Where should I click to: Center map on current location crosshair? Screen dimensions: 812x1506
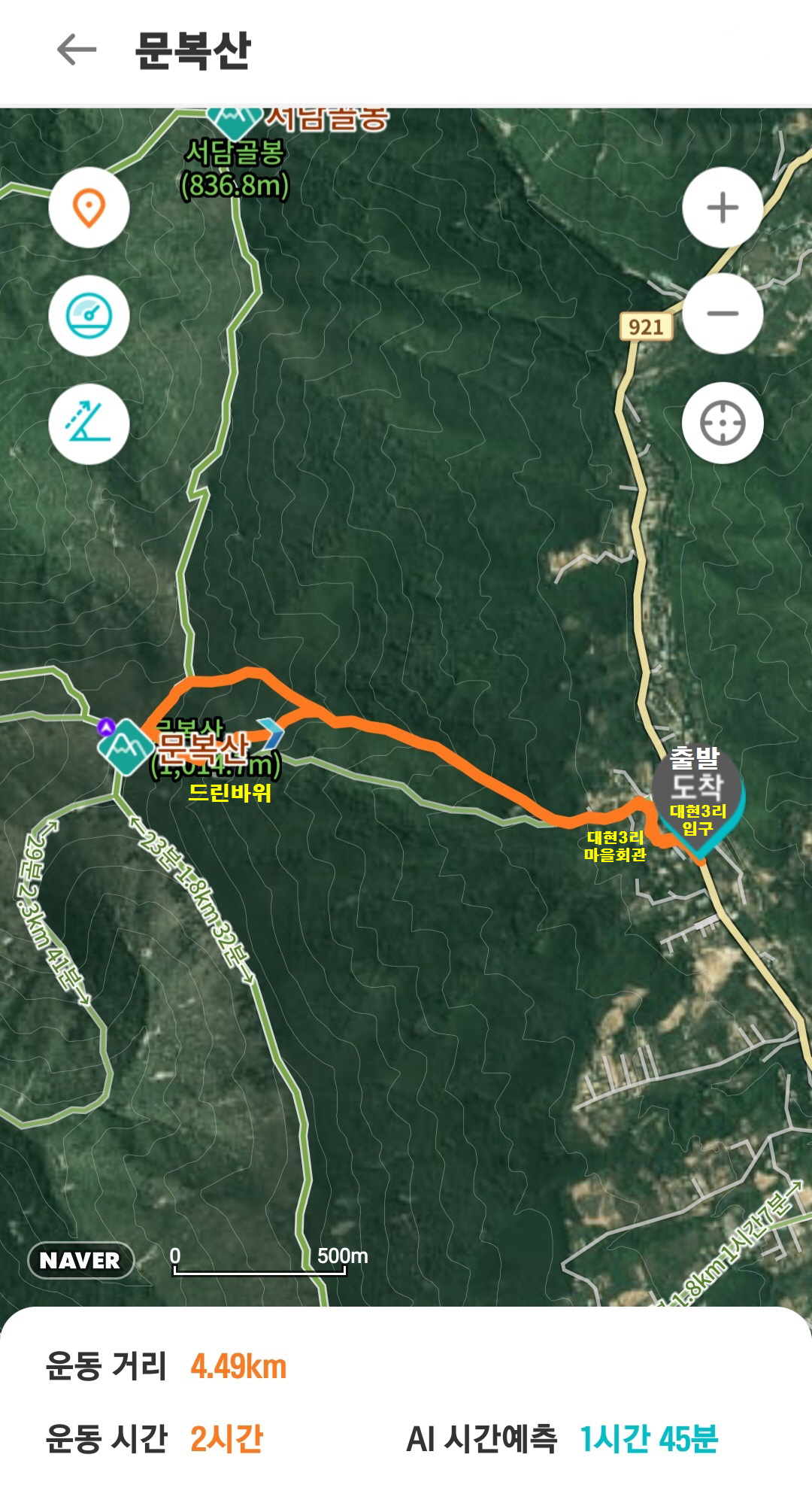723,423
